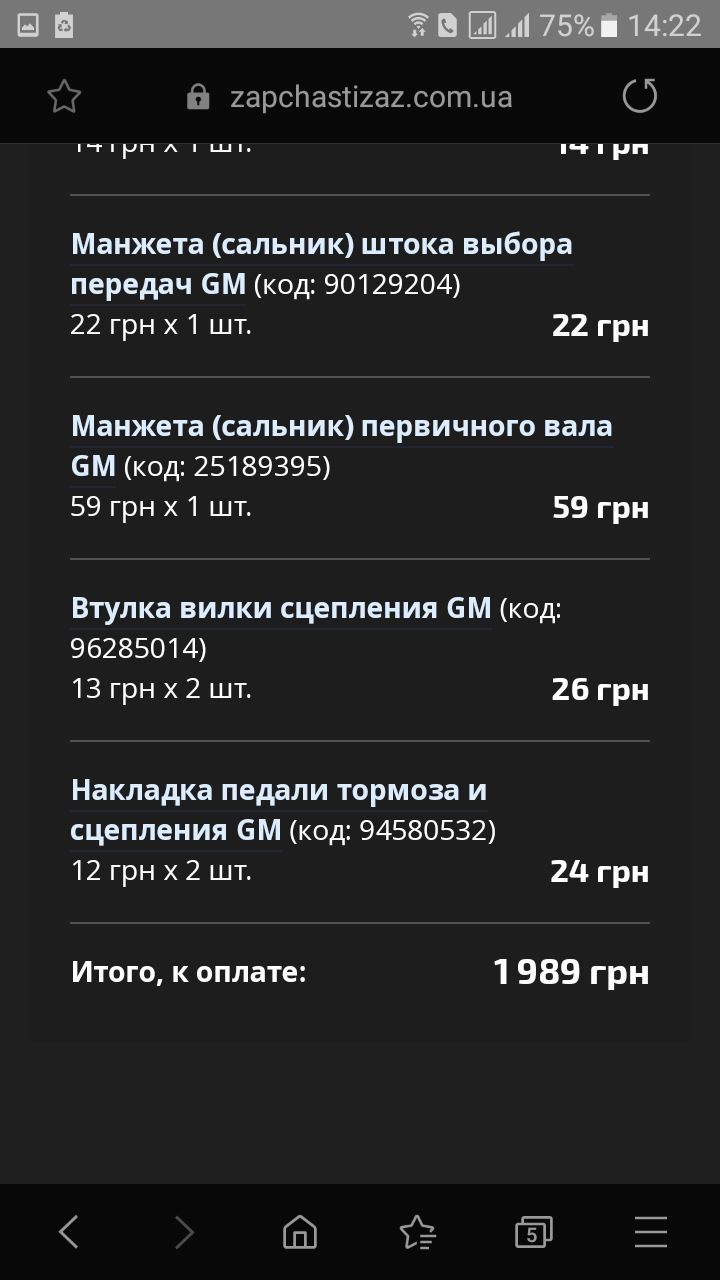
Task: Open the home screen icon
Action: 297,1232
